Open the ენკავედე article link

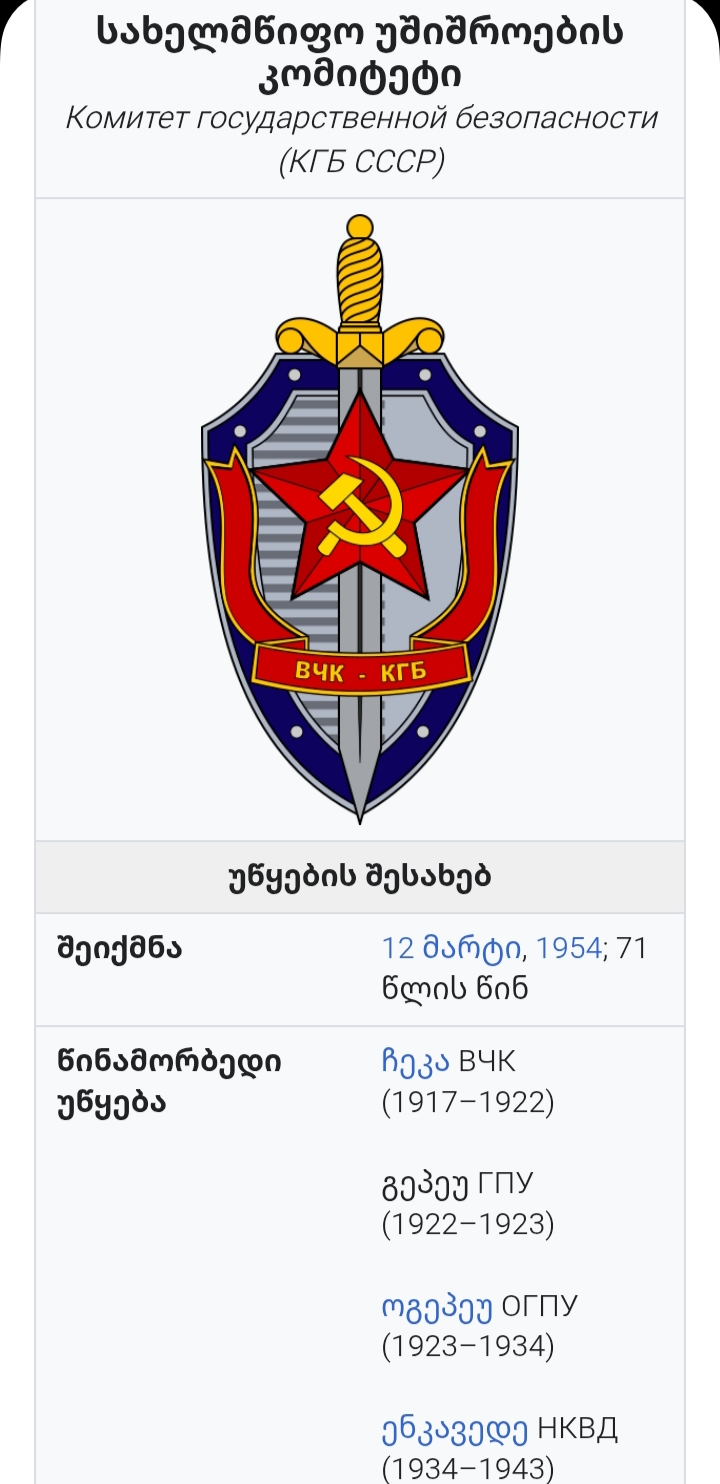point(454,1429)
